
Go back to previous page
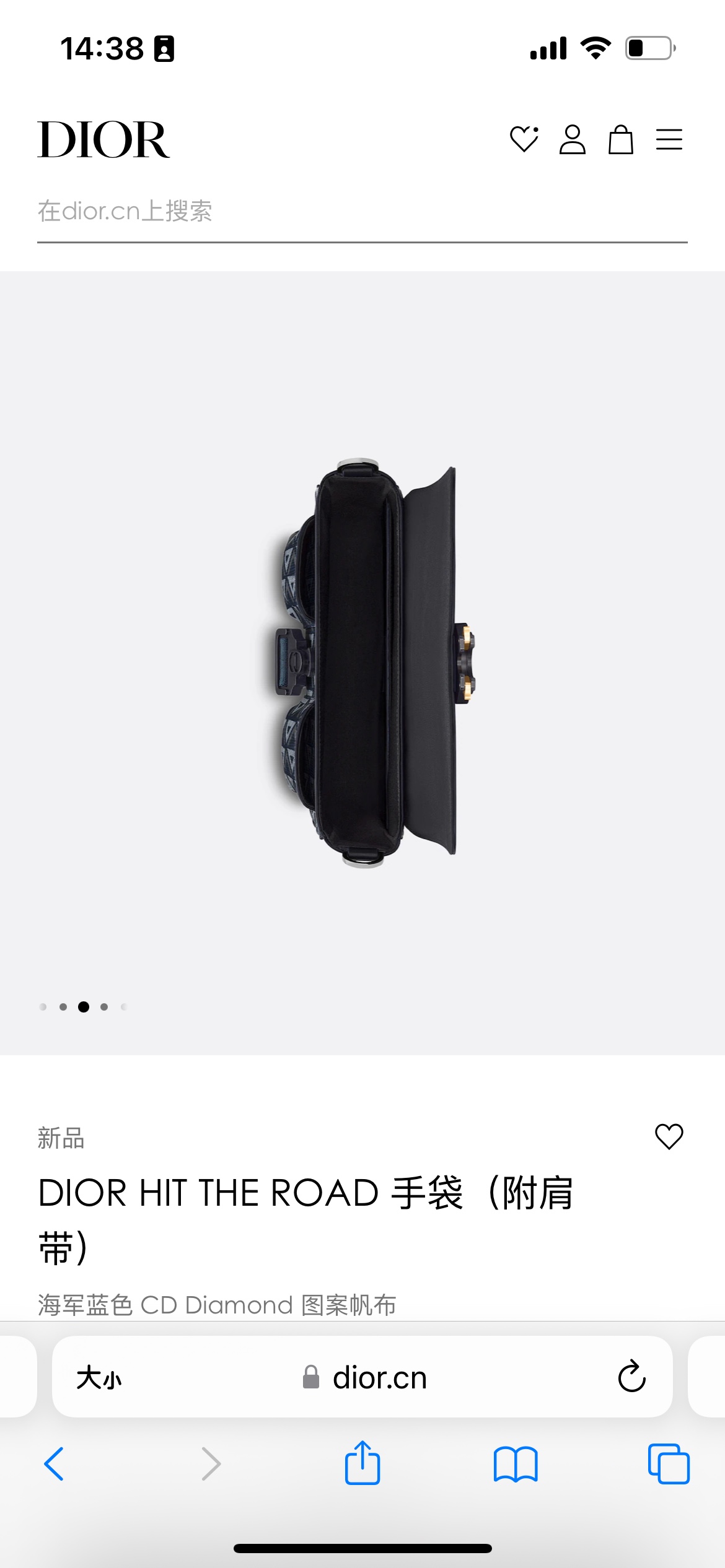(54, 1464)
